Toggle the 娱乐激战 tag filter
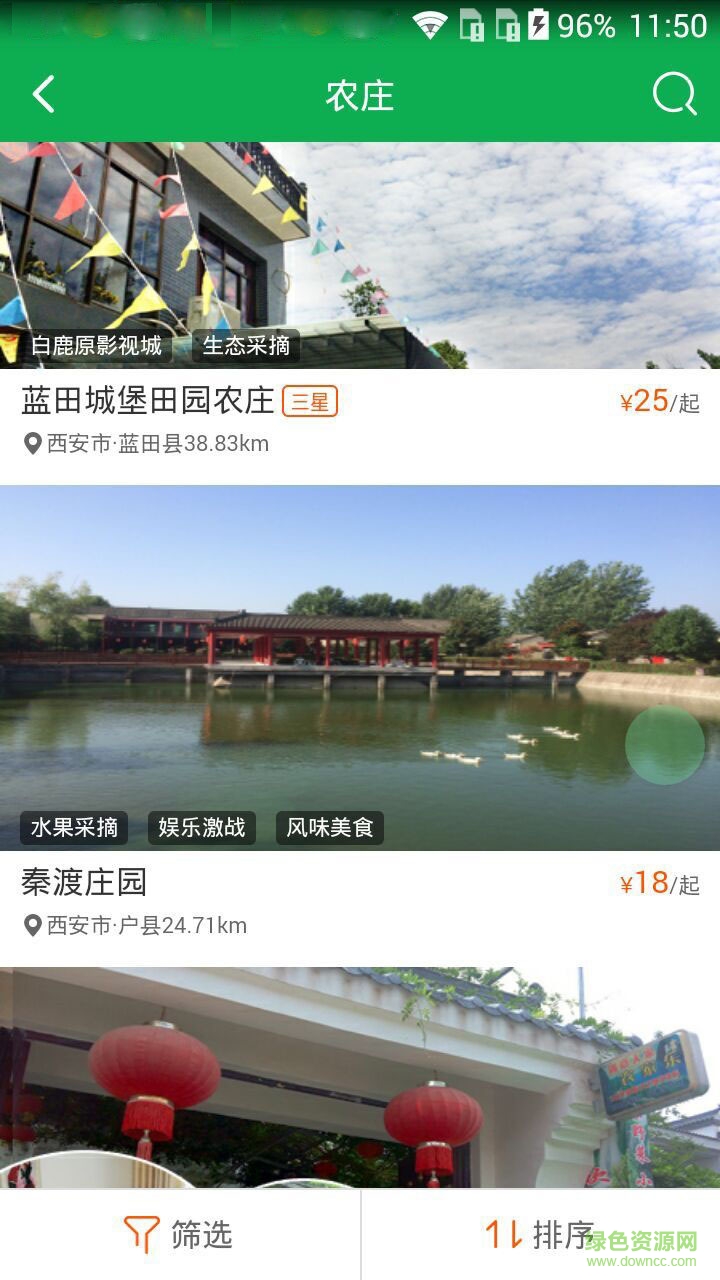Viewport: 720px width, 1280px height. [x=201, y=827]
